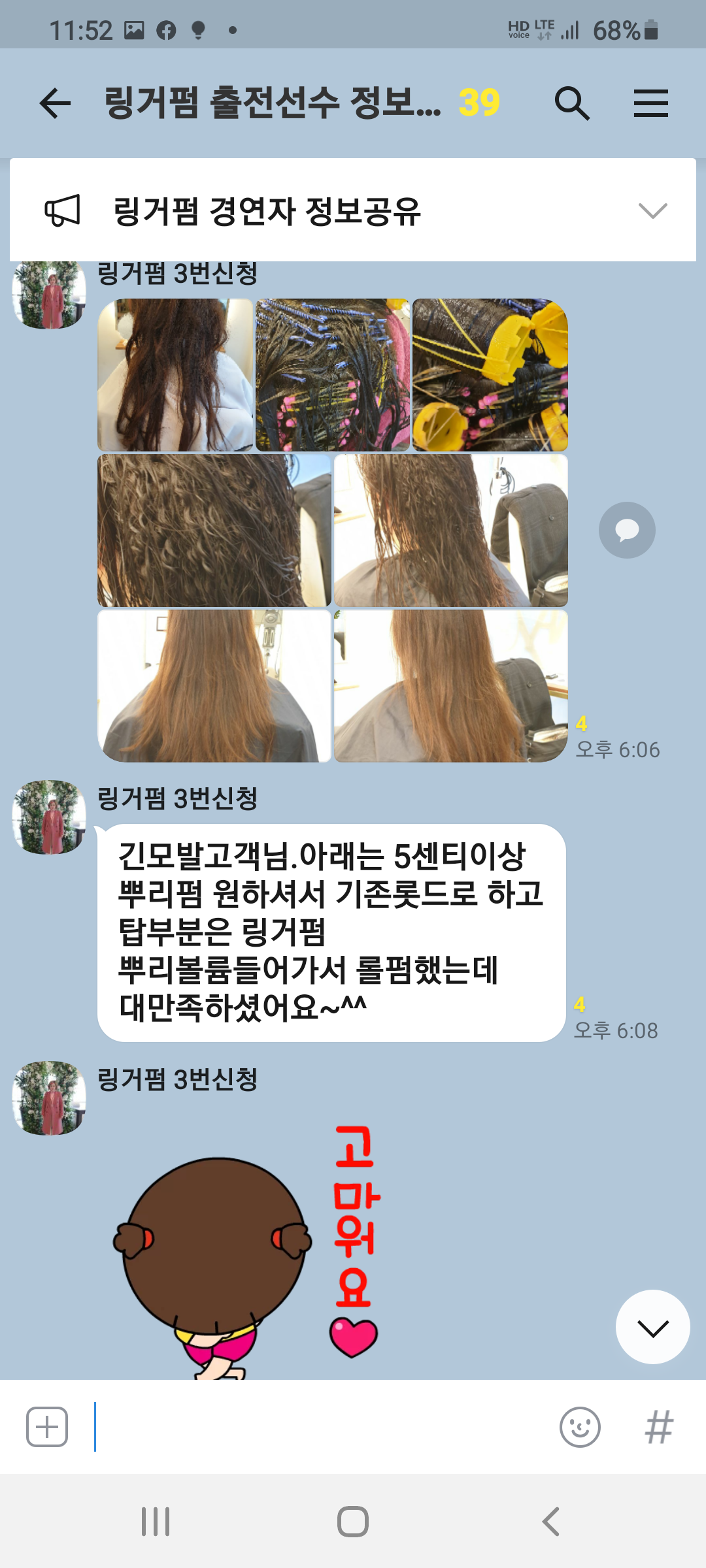706x1568 pixels.
Task: Search messages with the magnifier icon
Action: (572, 103)
